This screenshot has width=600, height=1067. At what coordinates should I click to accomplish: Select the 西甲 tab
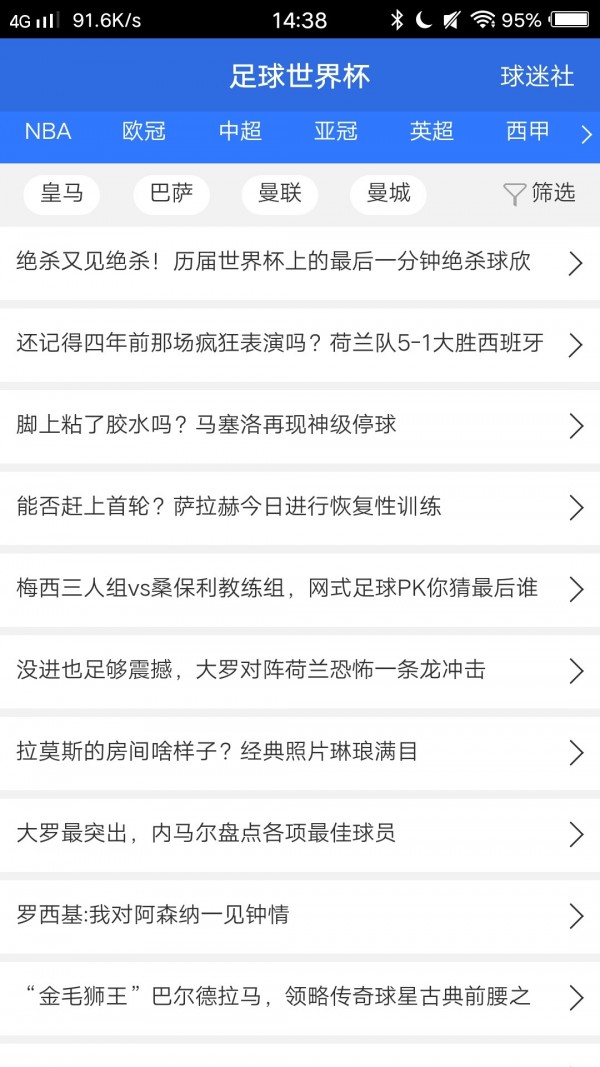click(528, 132)
